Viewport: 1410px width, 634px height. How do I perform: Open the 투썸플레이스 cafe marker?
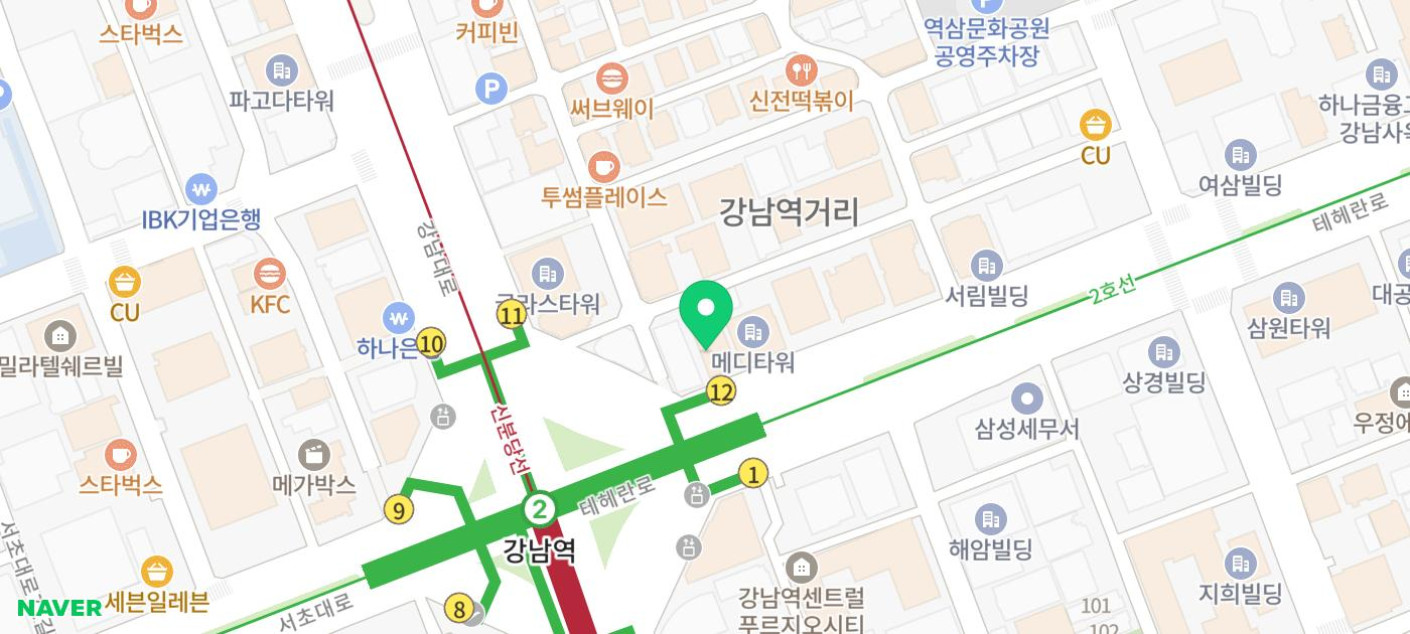click(x=603, y=167)
